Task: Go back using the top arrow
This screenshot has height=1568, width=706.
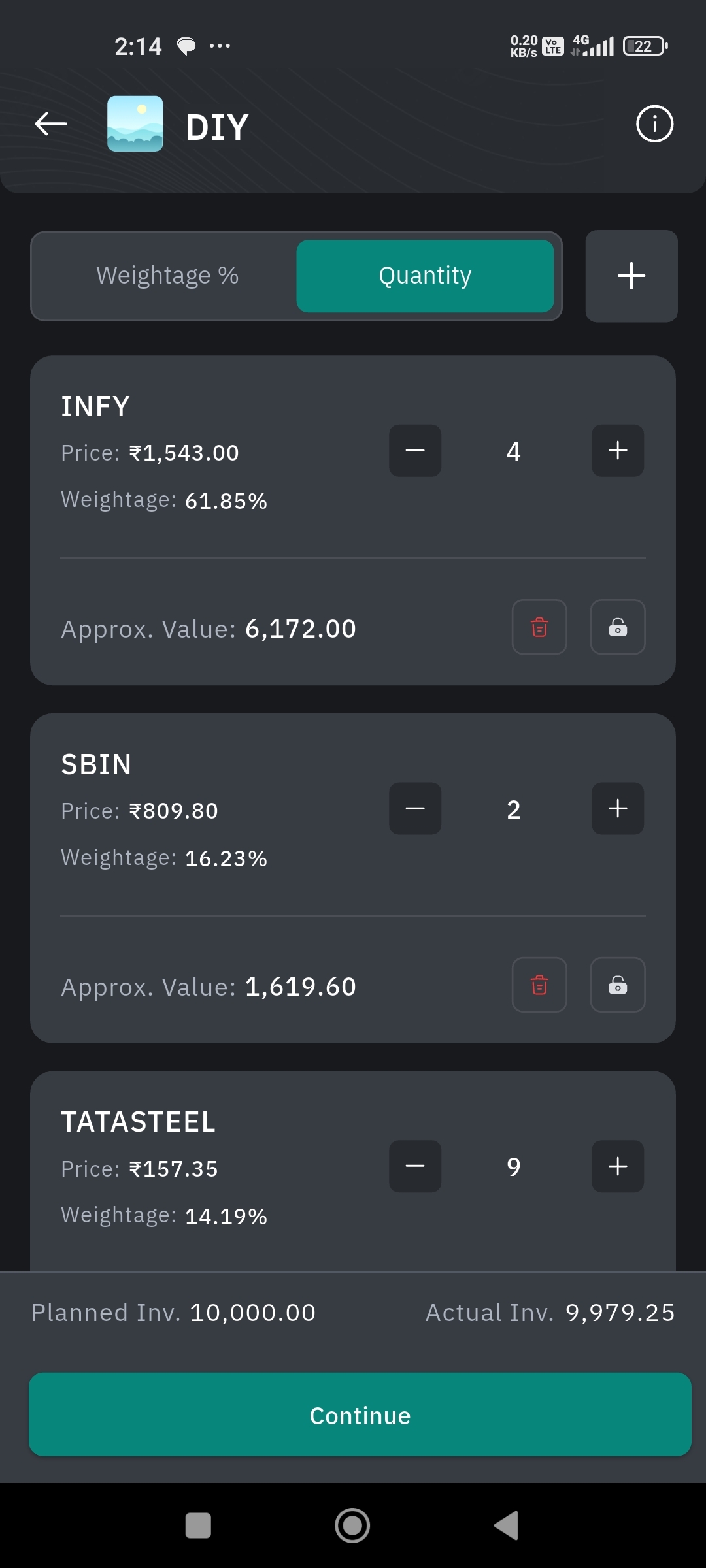Action: point(51,123)
